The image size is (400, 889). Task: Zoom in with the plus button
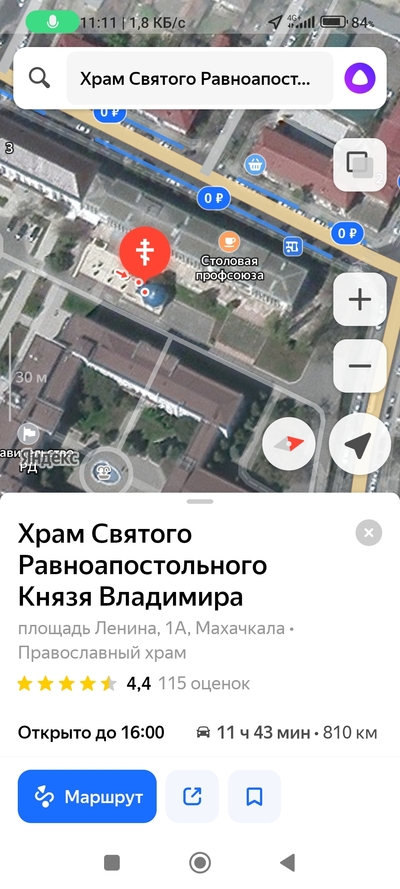click(360, 299)
